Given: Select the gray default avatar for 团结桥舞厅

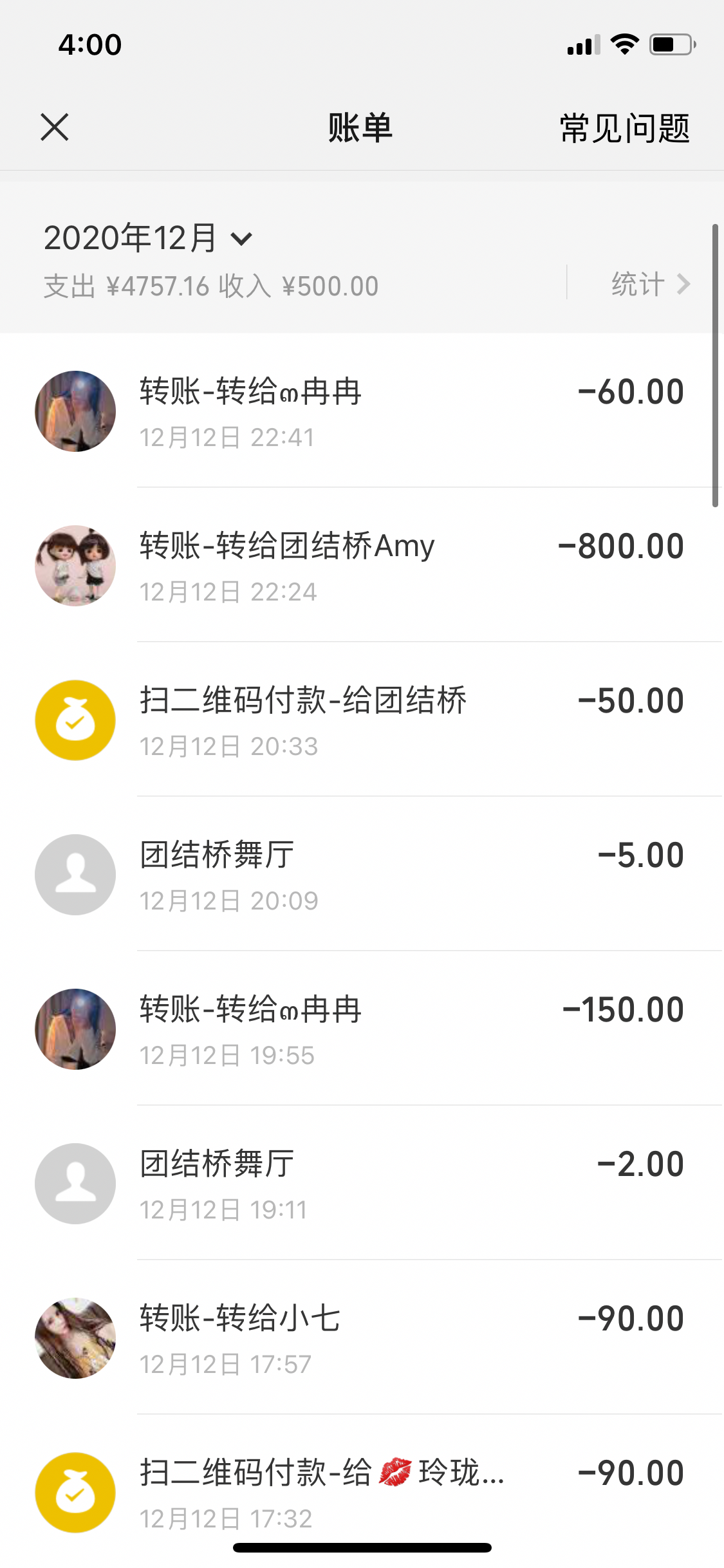Looking at the screenshot, I should (75, 874).
